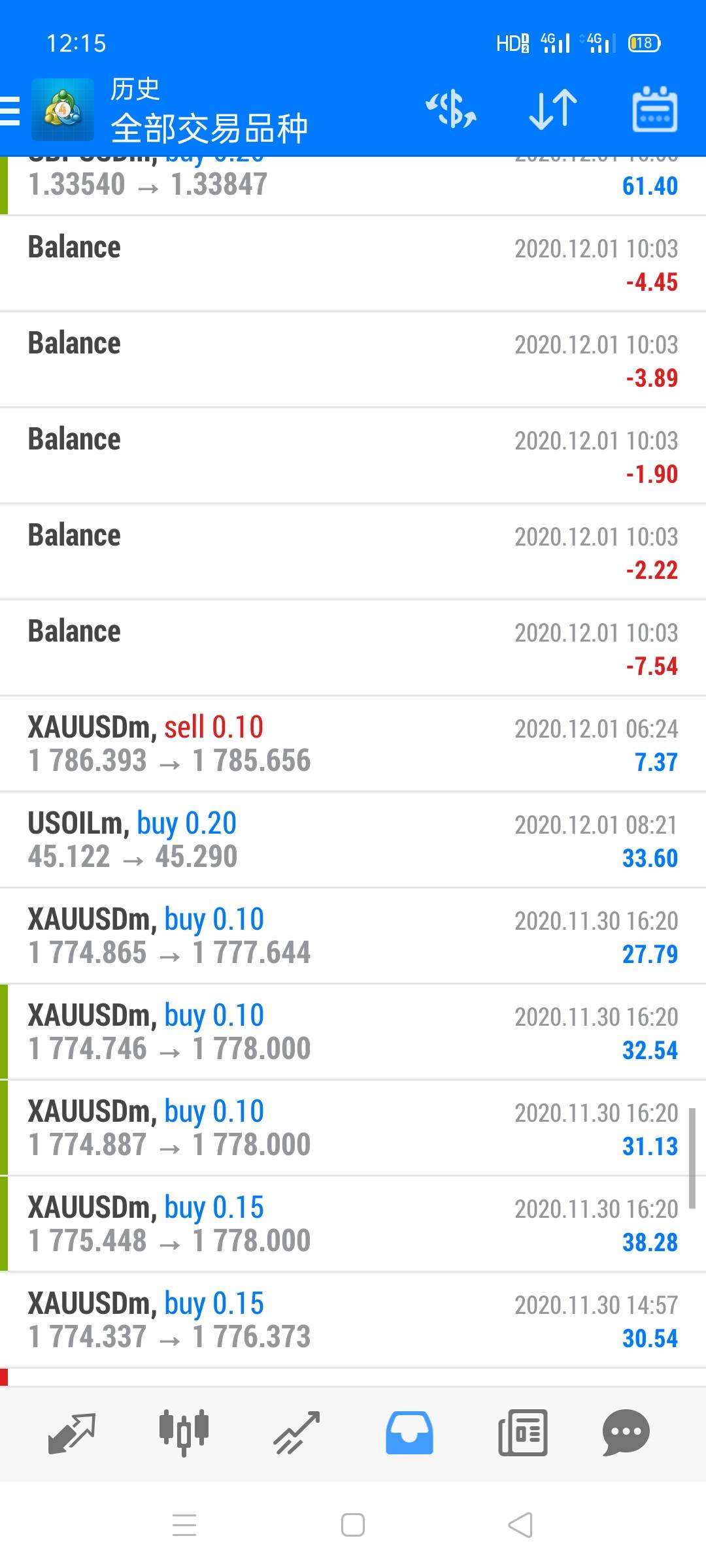Select the Balance entry of -7.54
The image size is (706, 1568).
(x=353, y=648)
